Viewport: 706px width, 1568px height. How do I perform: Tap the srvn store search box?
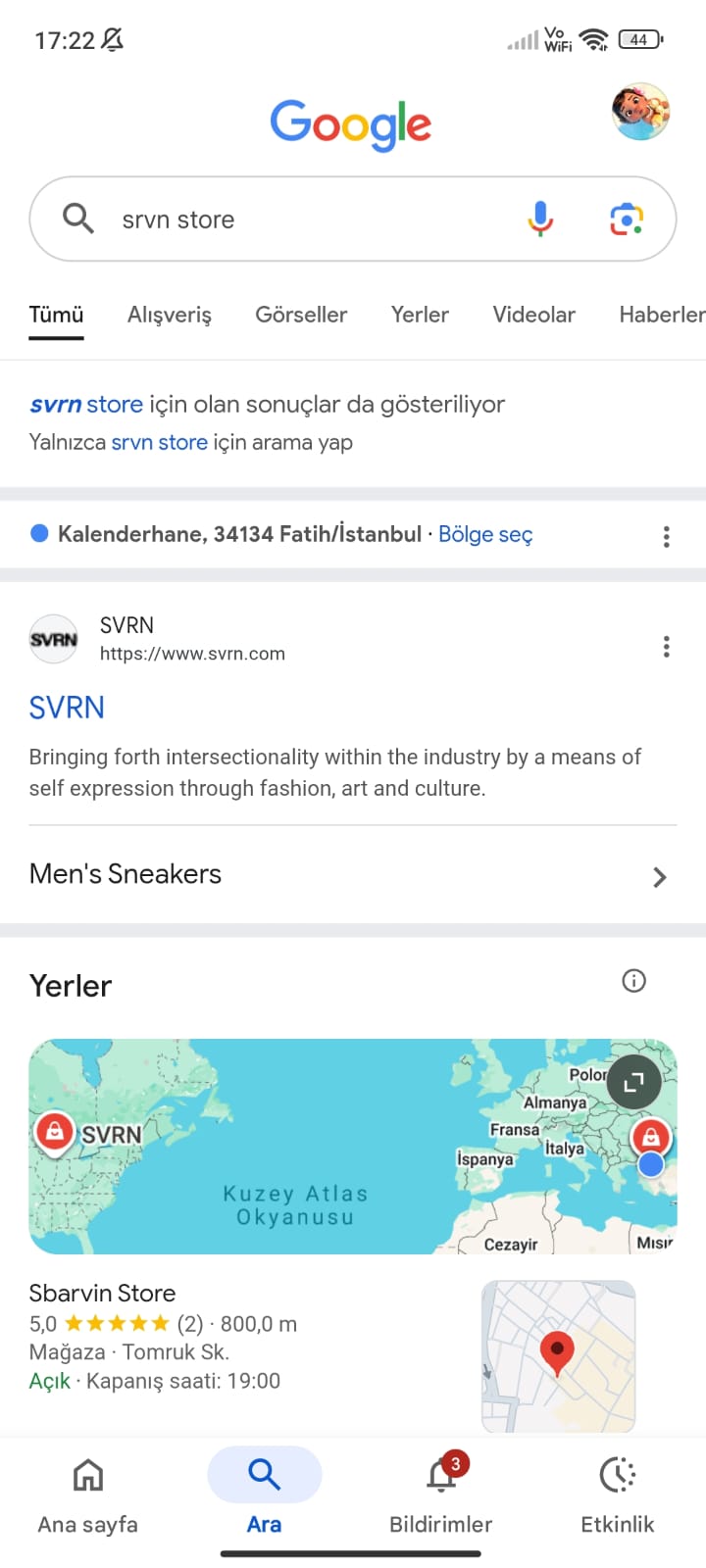click(x=294, y=219)
